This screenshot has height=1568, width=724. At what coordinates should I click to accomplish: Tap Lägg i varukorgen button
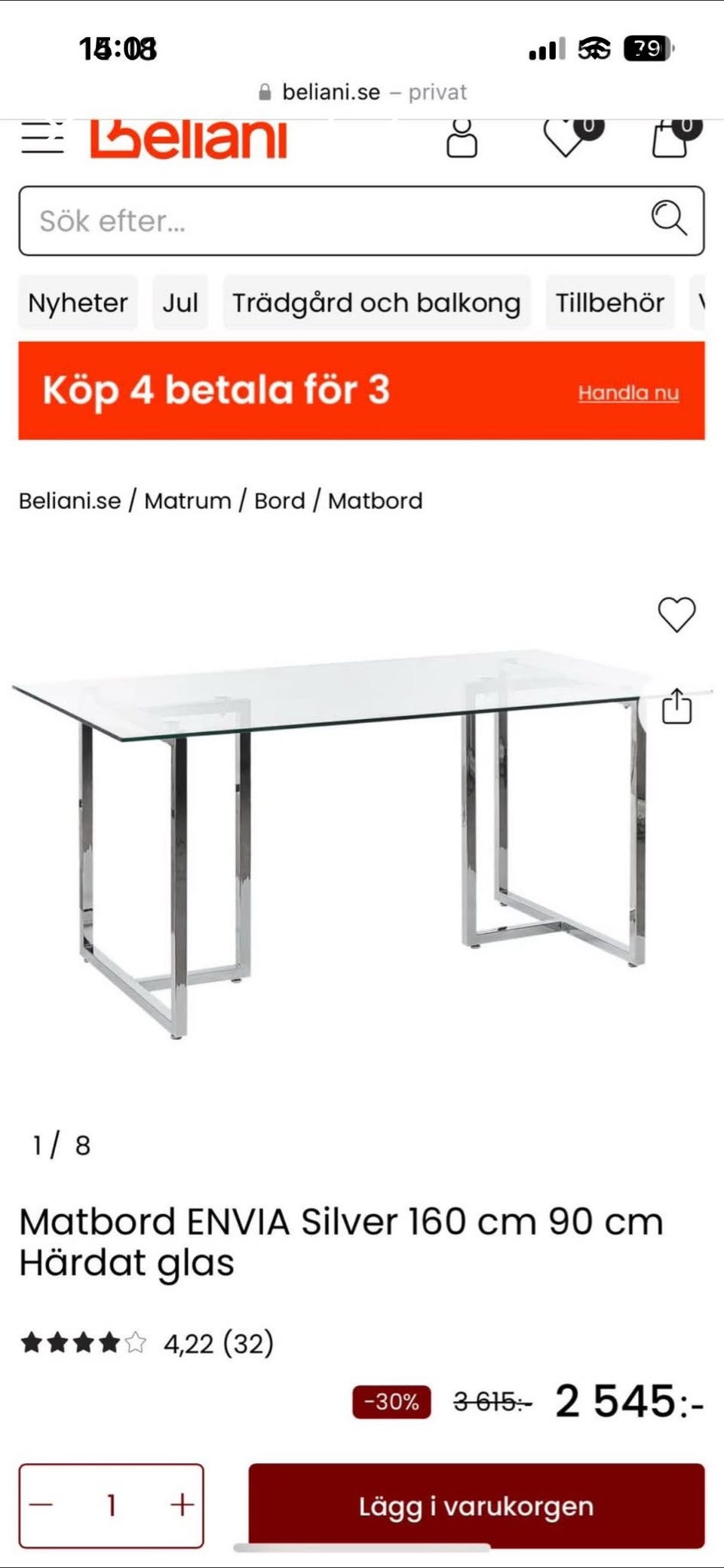(476, 1506)
